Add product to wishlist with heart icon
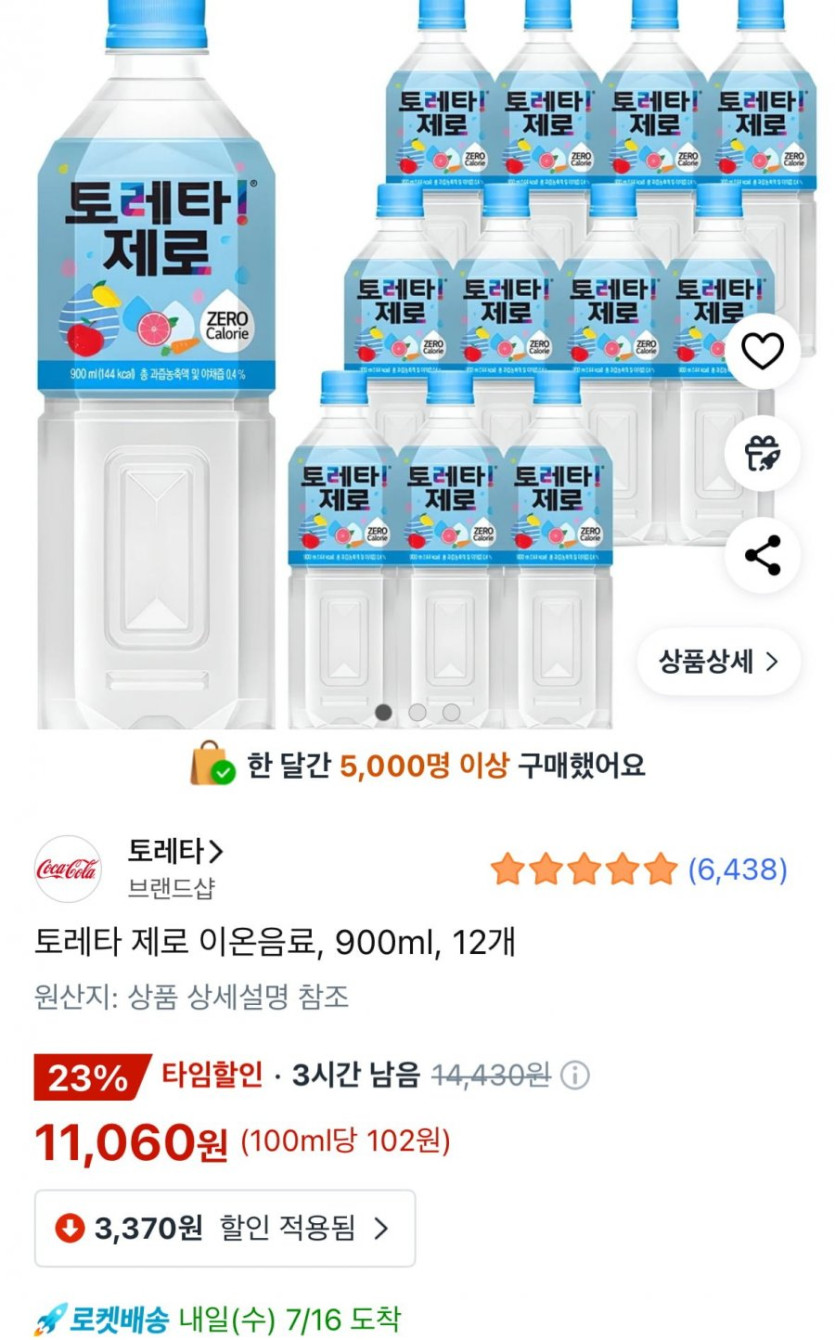The image size is (835, 1340). (762, 352)
